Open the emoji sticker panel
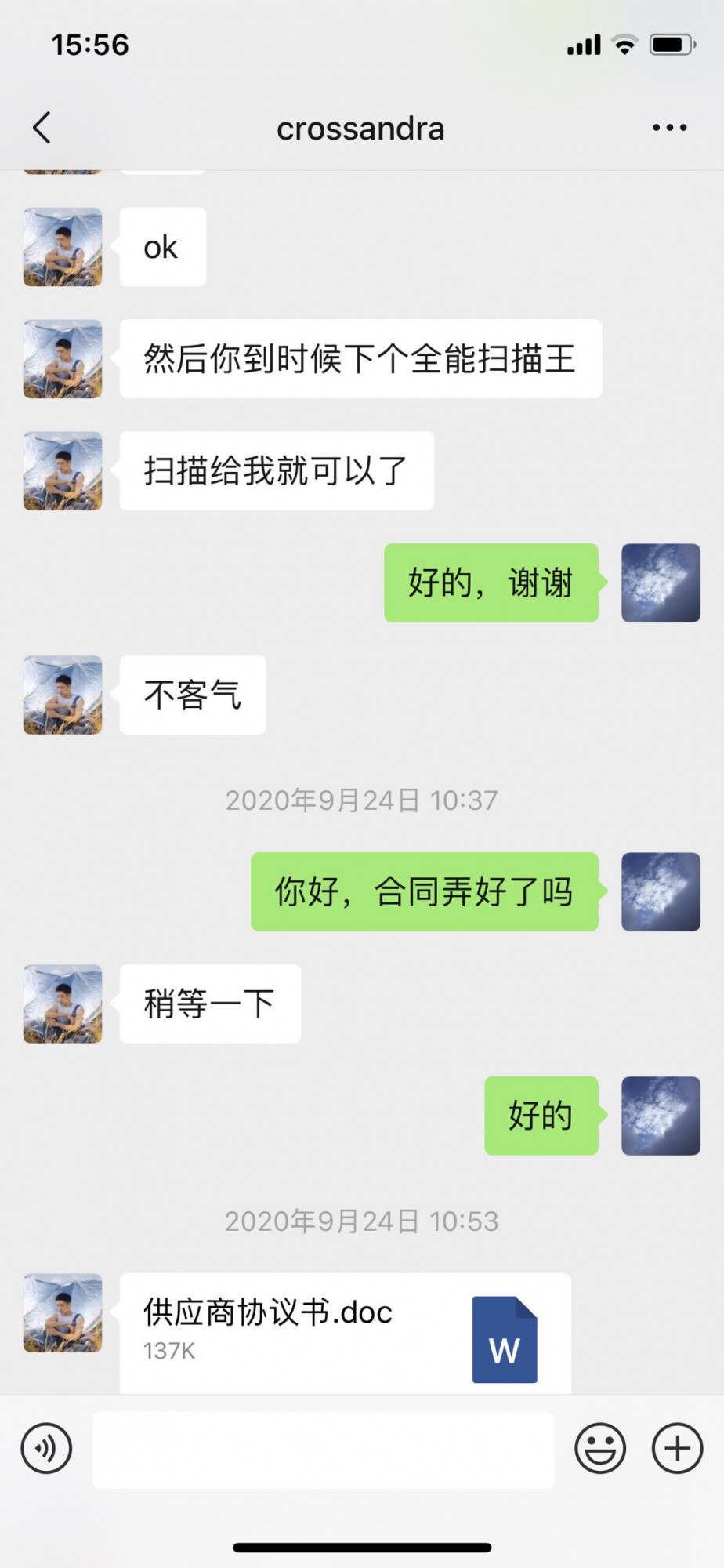The image size is (724, 1568). pos(600,1448)
